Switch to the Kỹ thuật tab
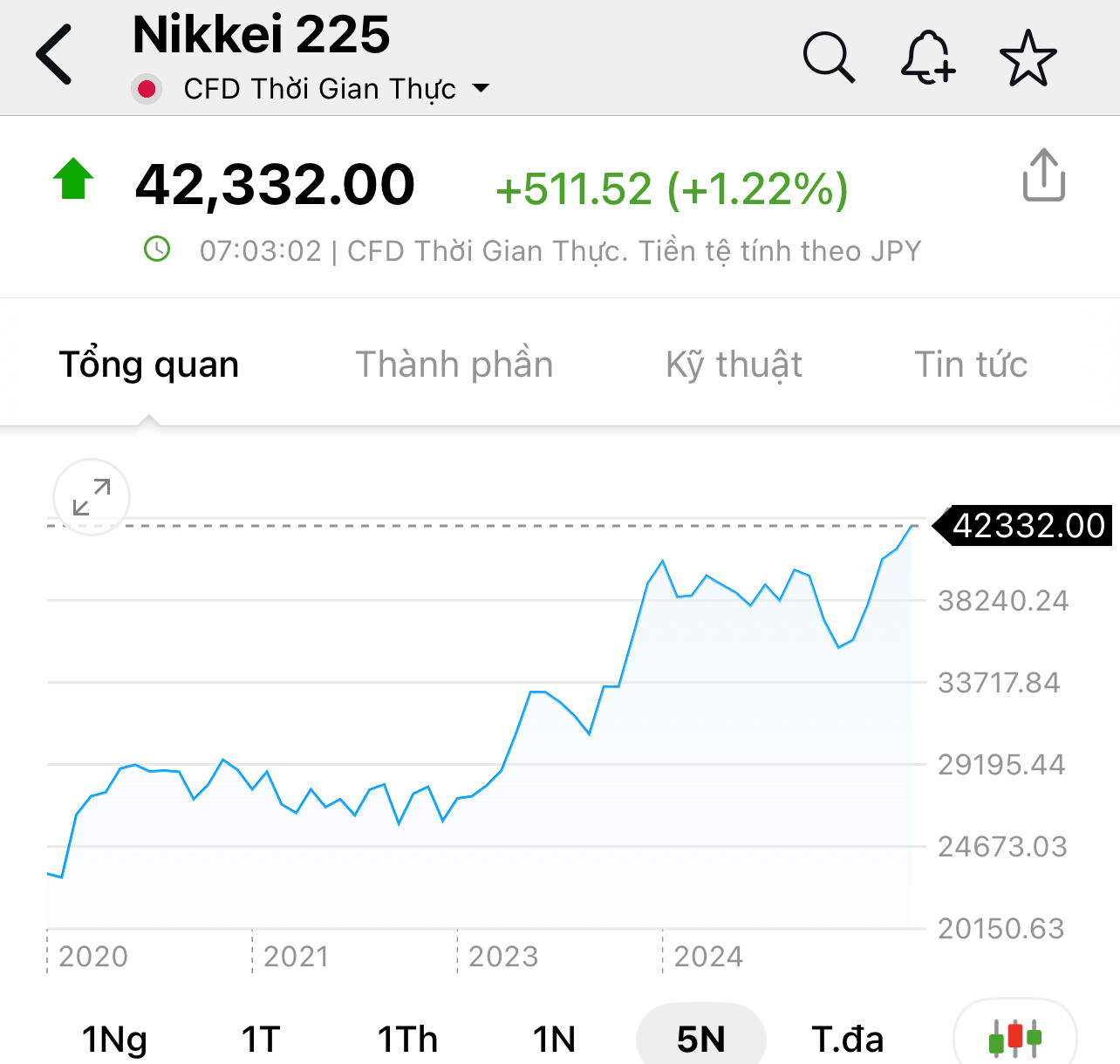Viewport: 1120px width, 1064px height. click(x=734, y=365)
